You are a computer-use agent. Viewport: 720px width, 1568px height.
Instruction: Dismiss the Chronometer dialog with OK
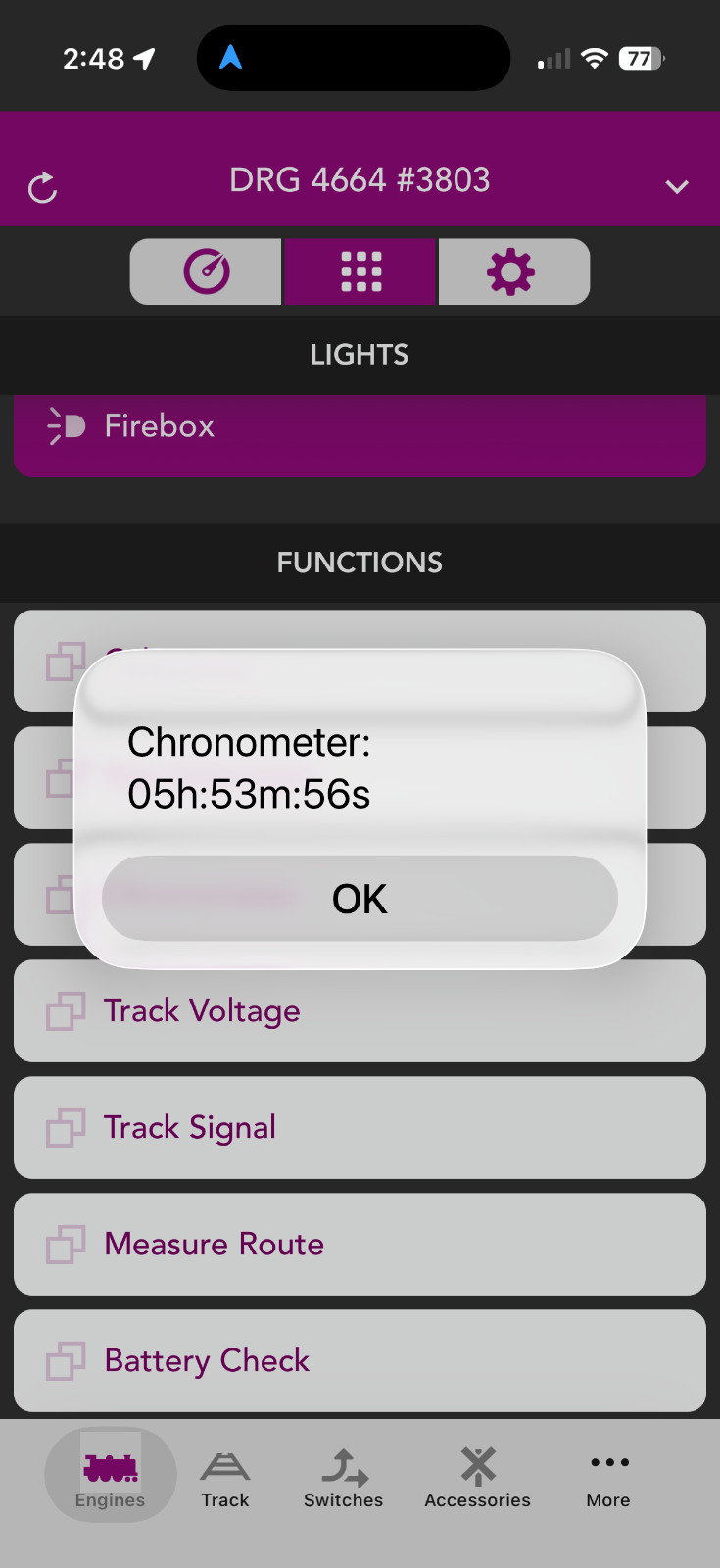pos(360,898)
